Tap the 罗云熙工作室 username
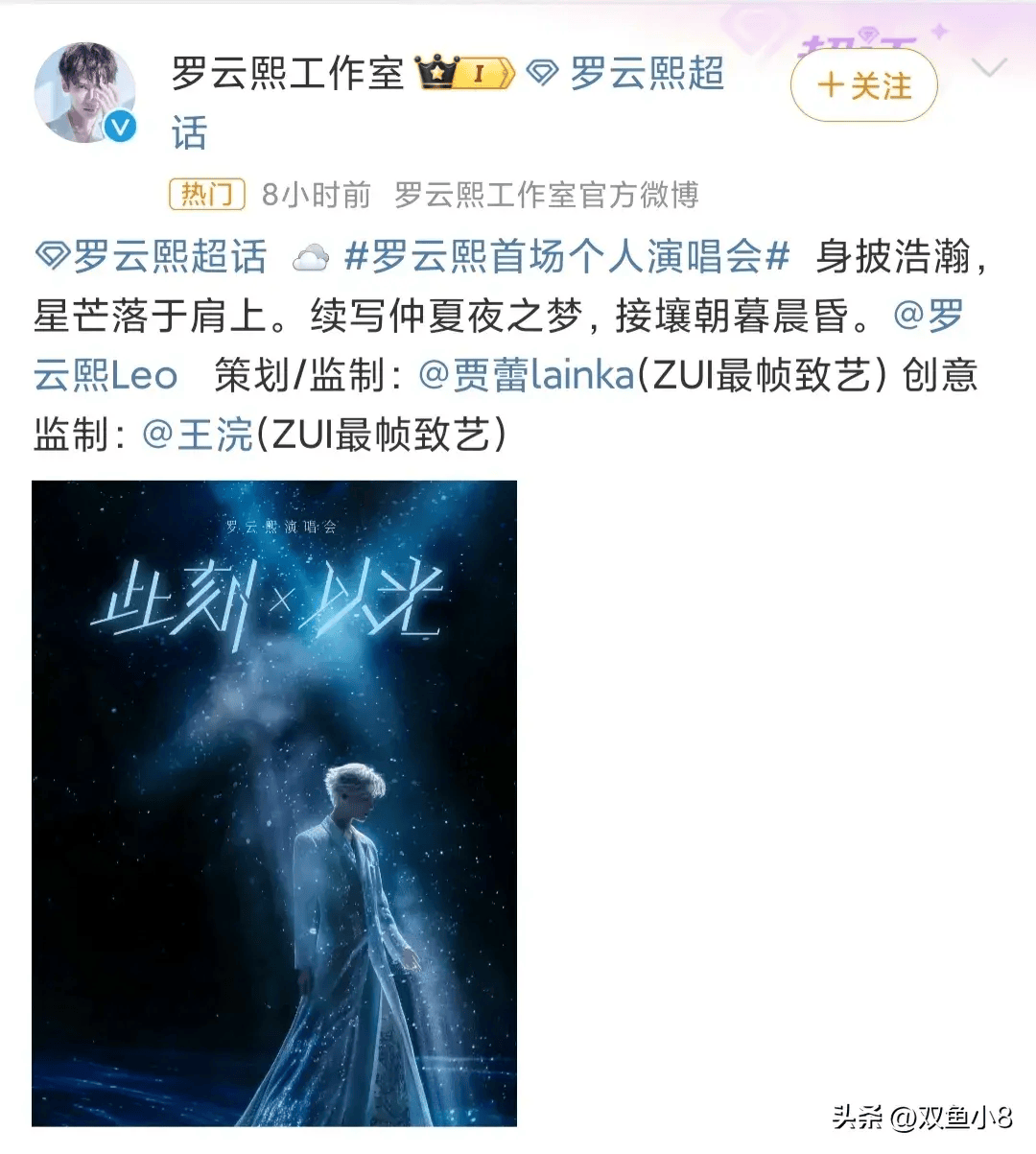The image size is (1036, 1154). (x=287, y=74)
